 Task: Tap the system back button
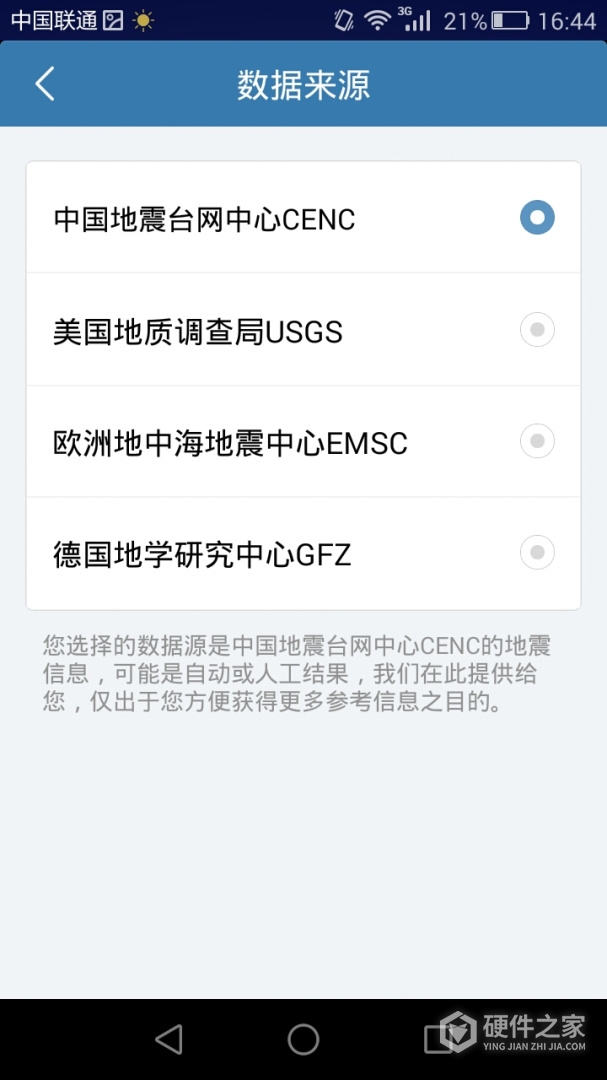169,1039
